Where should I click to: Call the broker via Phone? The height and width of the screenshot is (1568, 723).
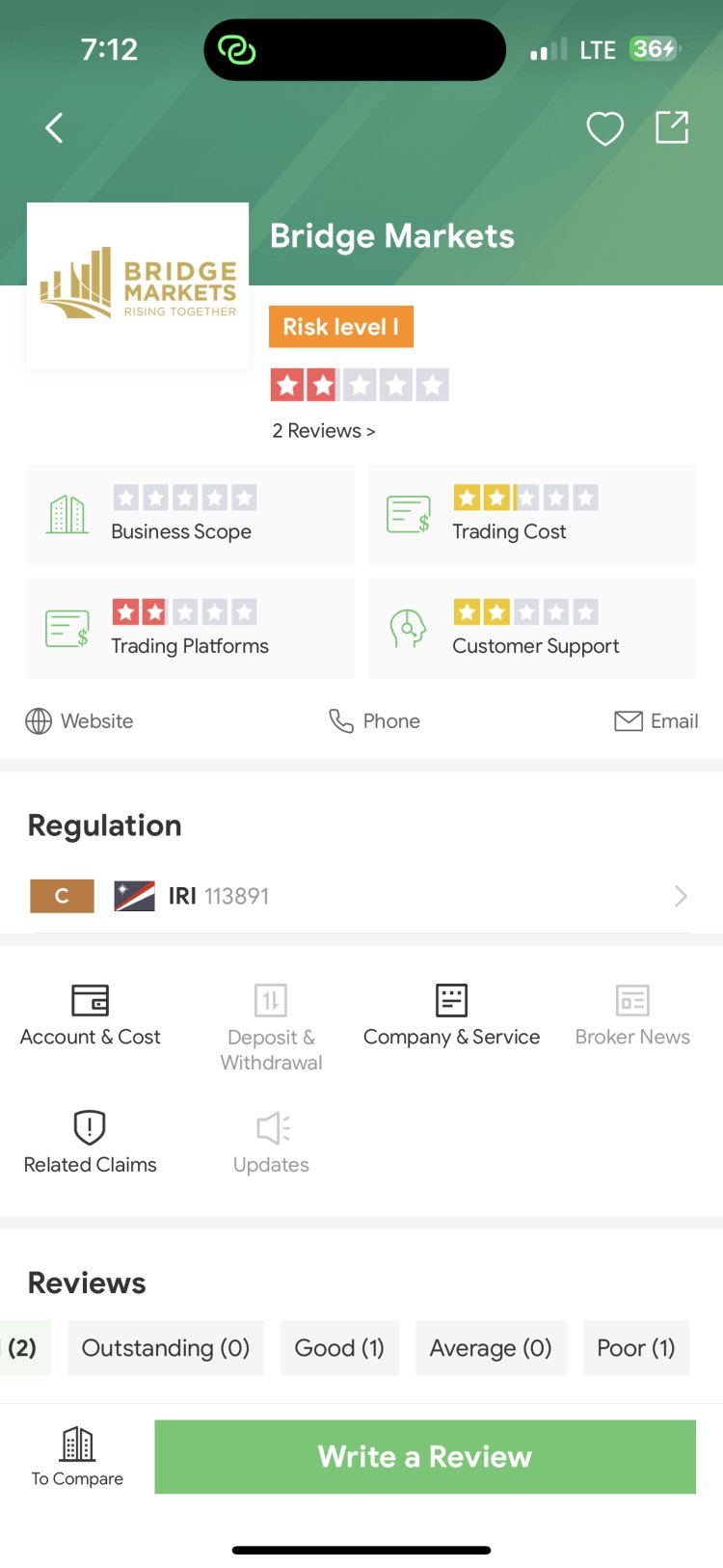(374, 720)
